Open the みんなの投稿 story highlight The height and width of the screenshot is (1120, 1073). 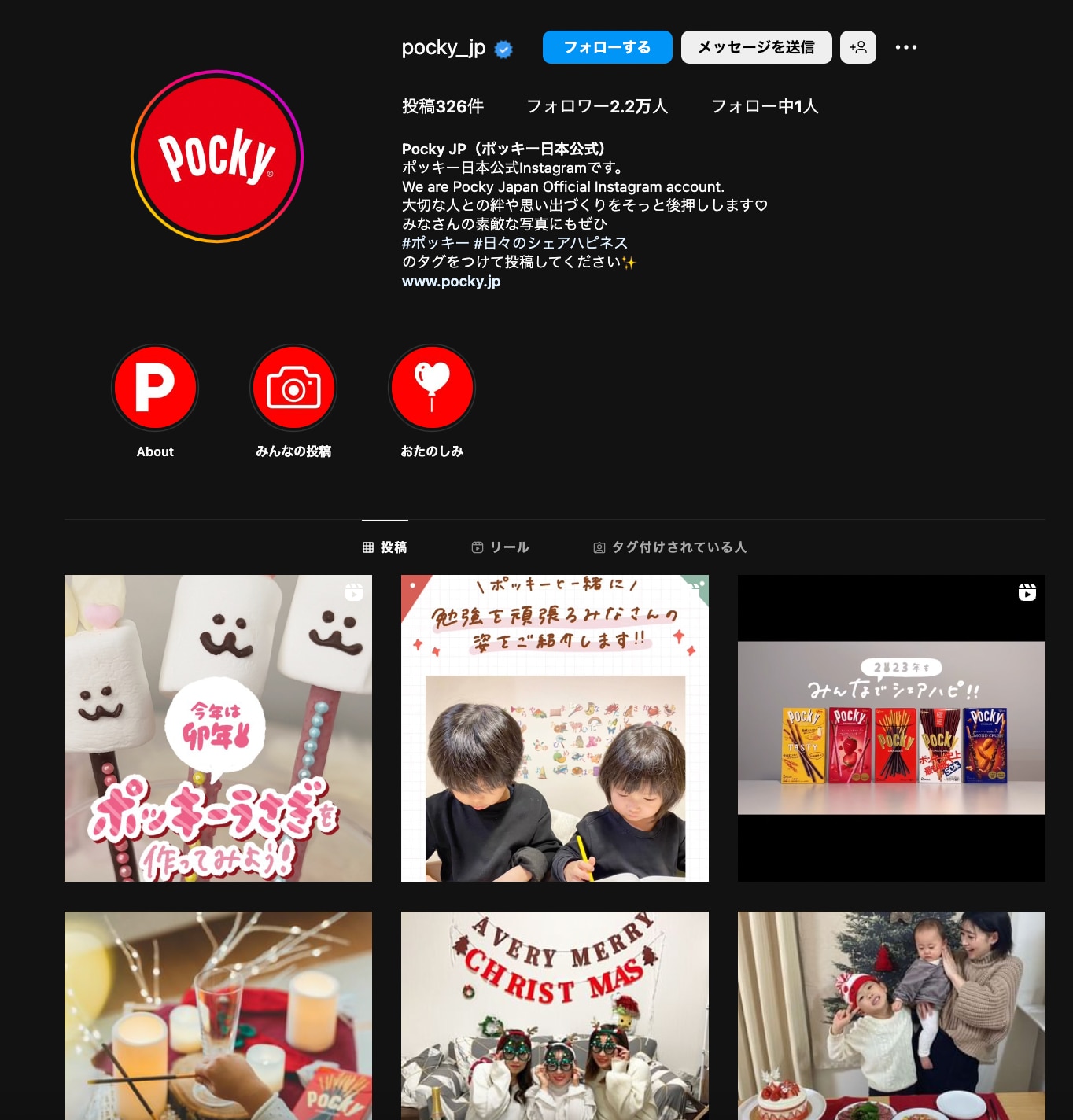(x=293, y=388)
